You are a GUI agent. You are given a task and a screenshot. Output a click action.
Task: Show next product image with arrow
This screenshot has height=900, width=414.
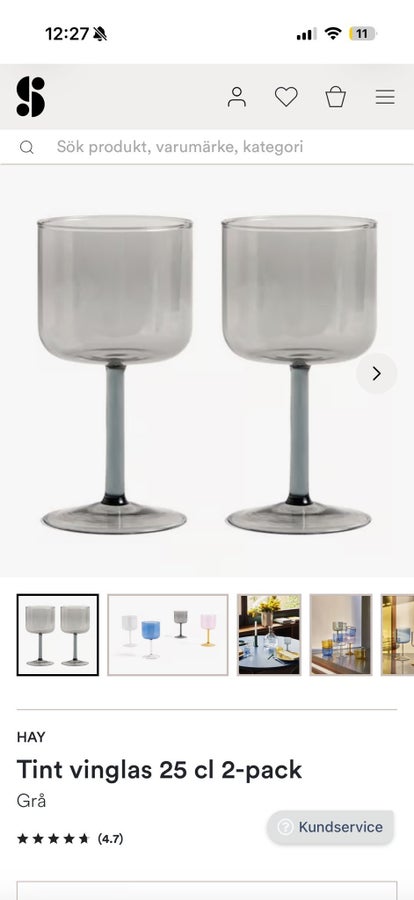click(x=377, y=374)
